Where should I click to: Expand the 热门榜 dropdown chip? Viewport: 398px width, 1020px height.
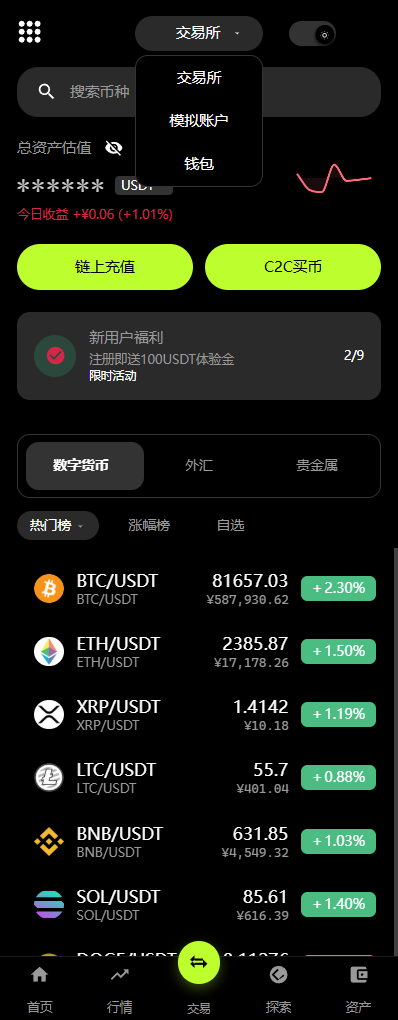[x=58, y=526]
